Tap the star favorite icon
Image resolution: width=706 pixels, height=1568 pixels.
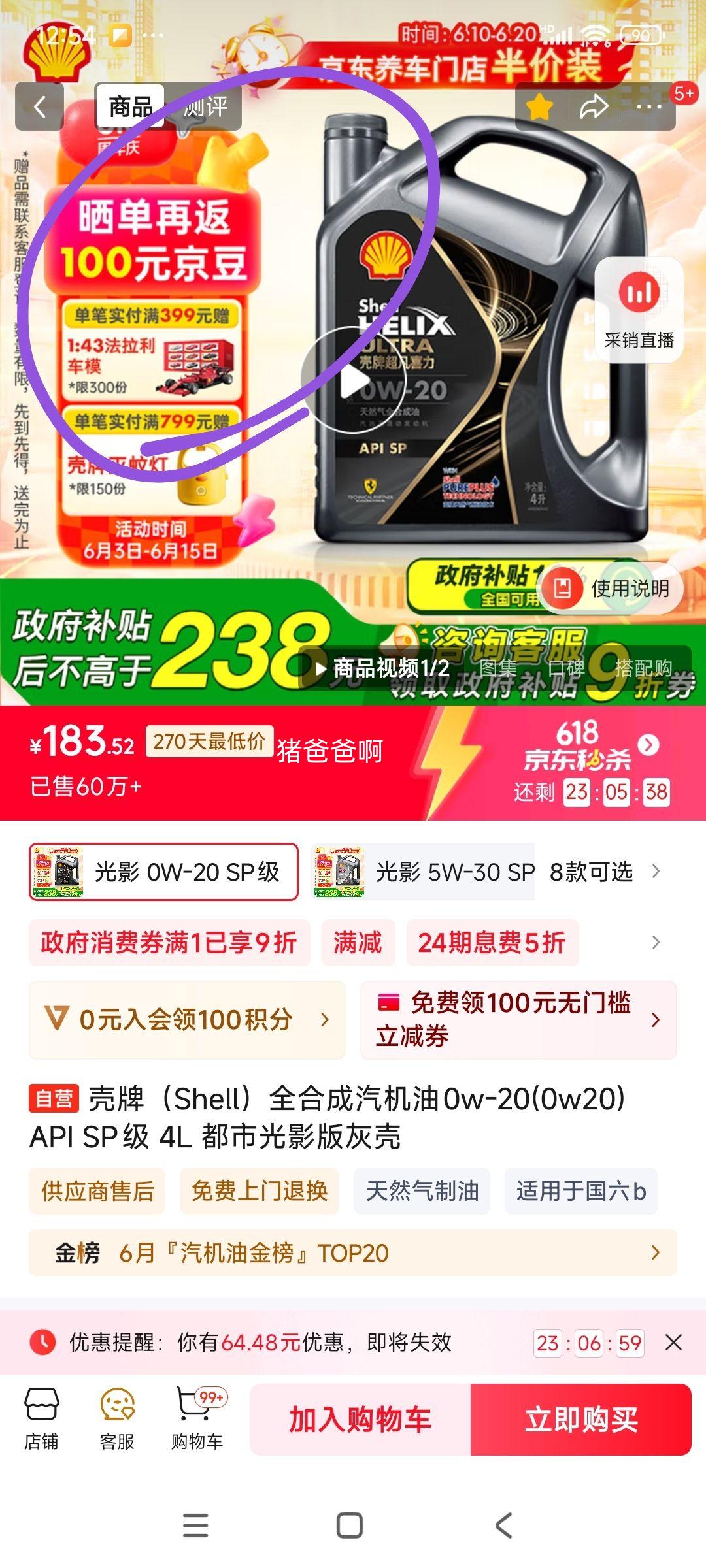pos(540,106)
